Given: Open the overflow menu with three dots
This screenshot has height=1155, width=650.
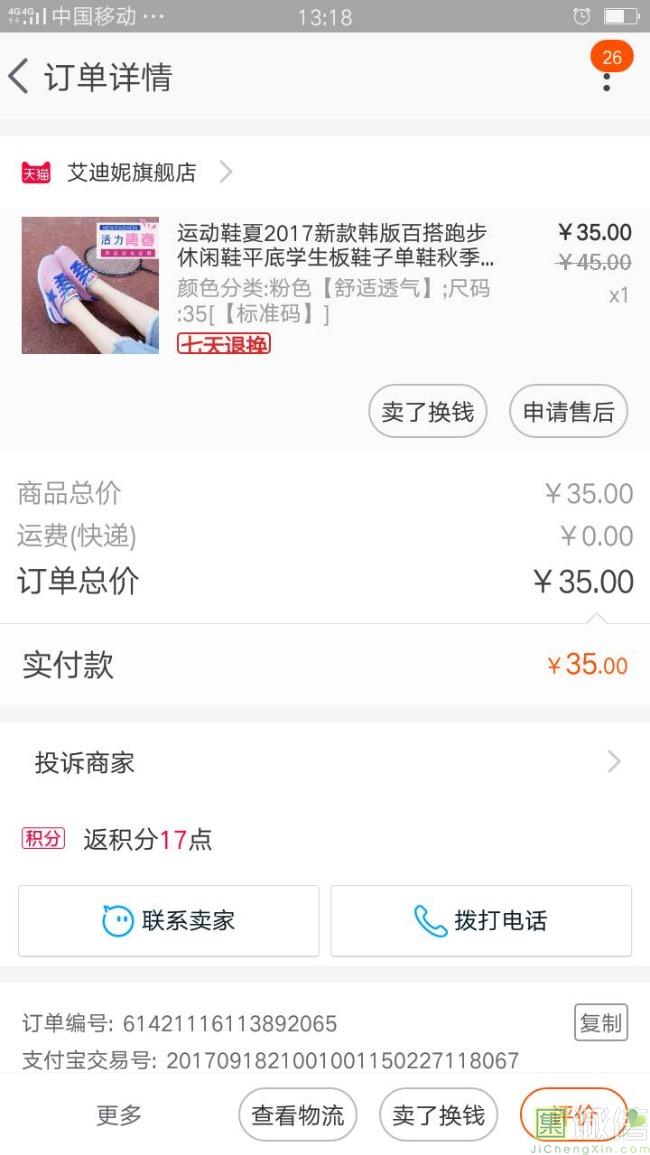Looking at the screenshot, I should [x=607, y=78].
